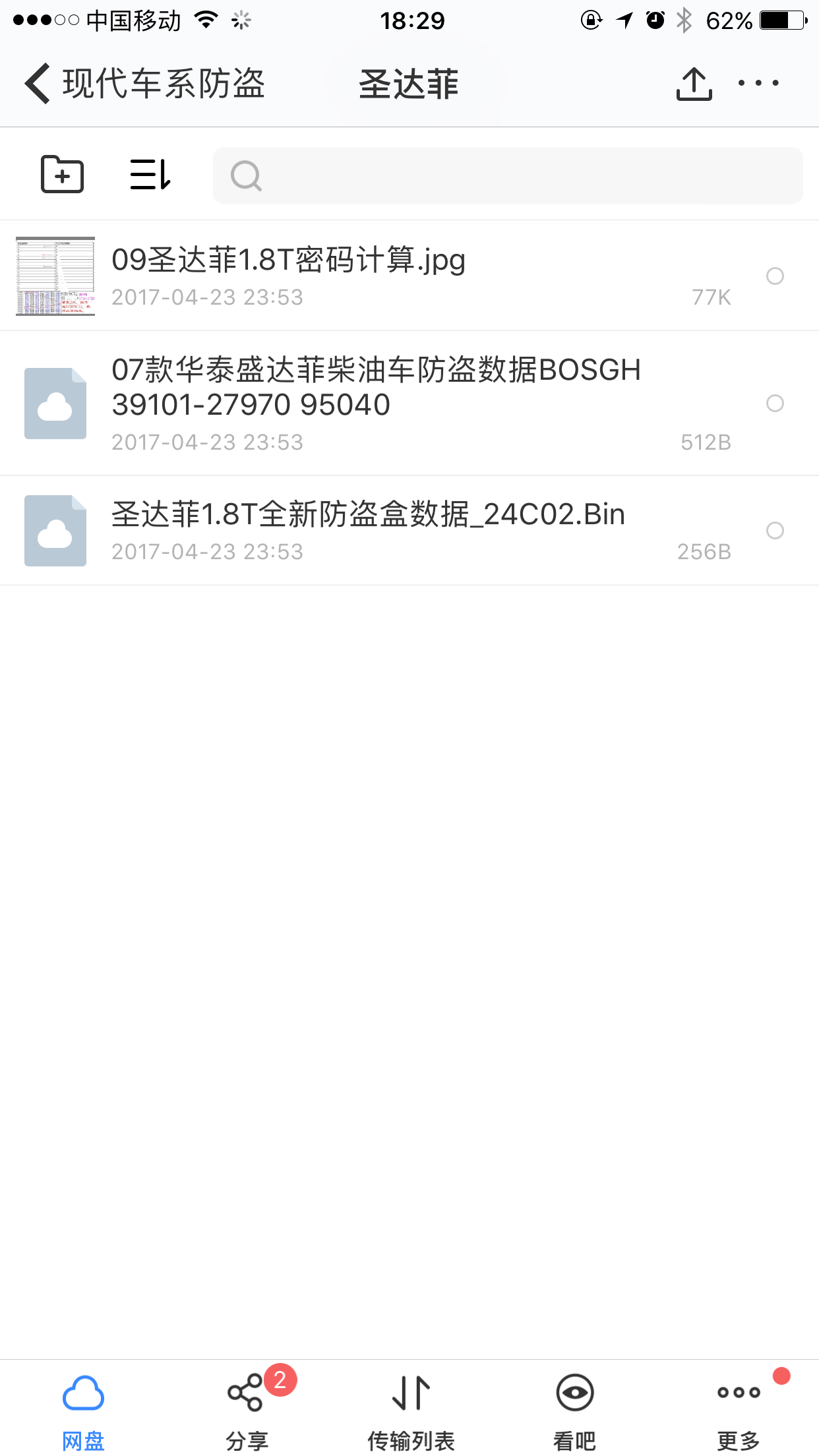Select the 24C02.Bin file
Viewport: 819px width, 1456px height.
tap(775, 530)
